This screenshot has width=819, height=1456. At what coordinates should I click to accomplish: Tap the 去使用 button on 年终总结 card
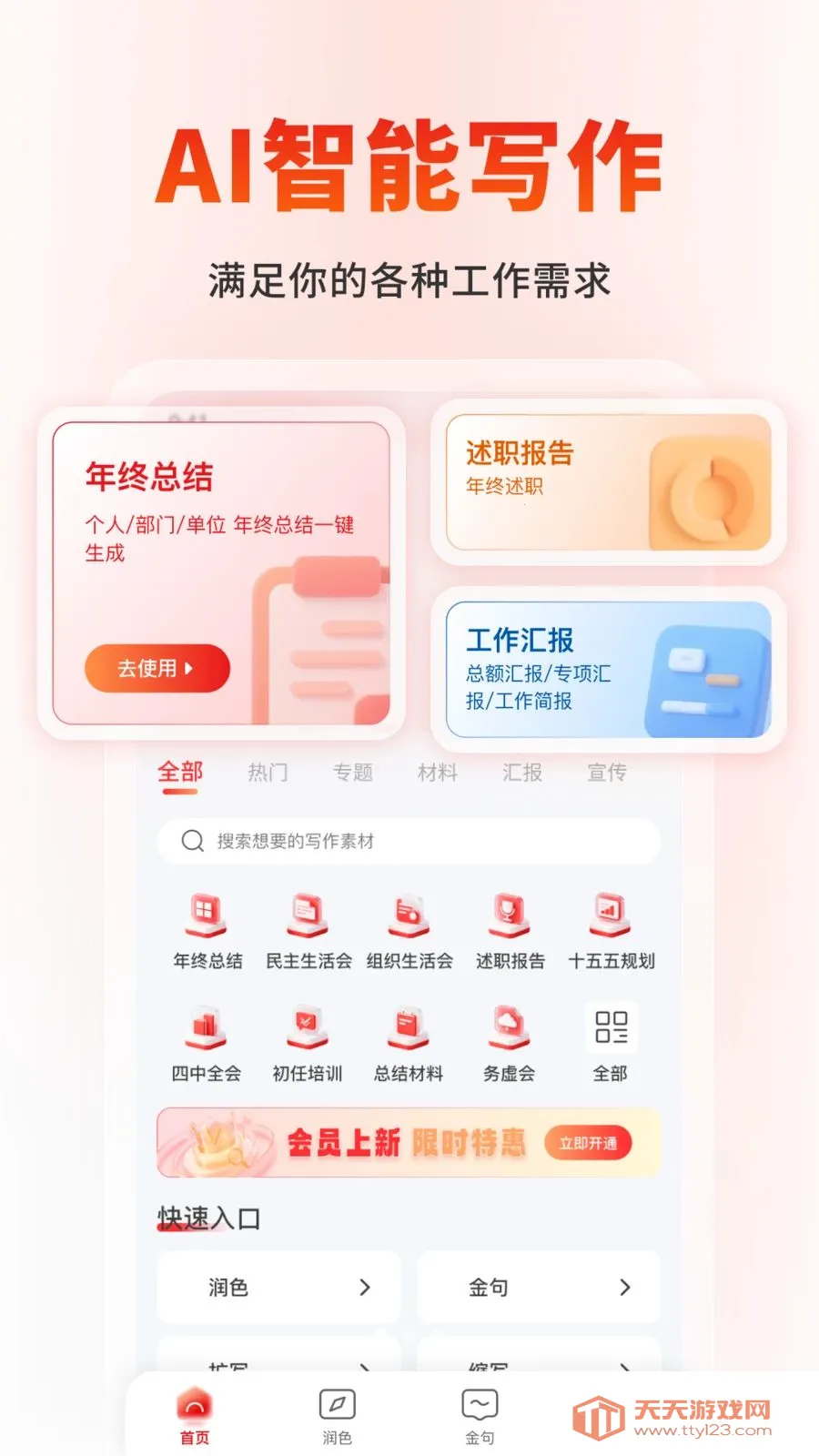point(157,669)
